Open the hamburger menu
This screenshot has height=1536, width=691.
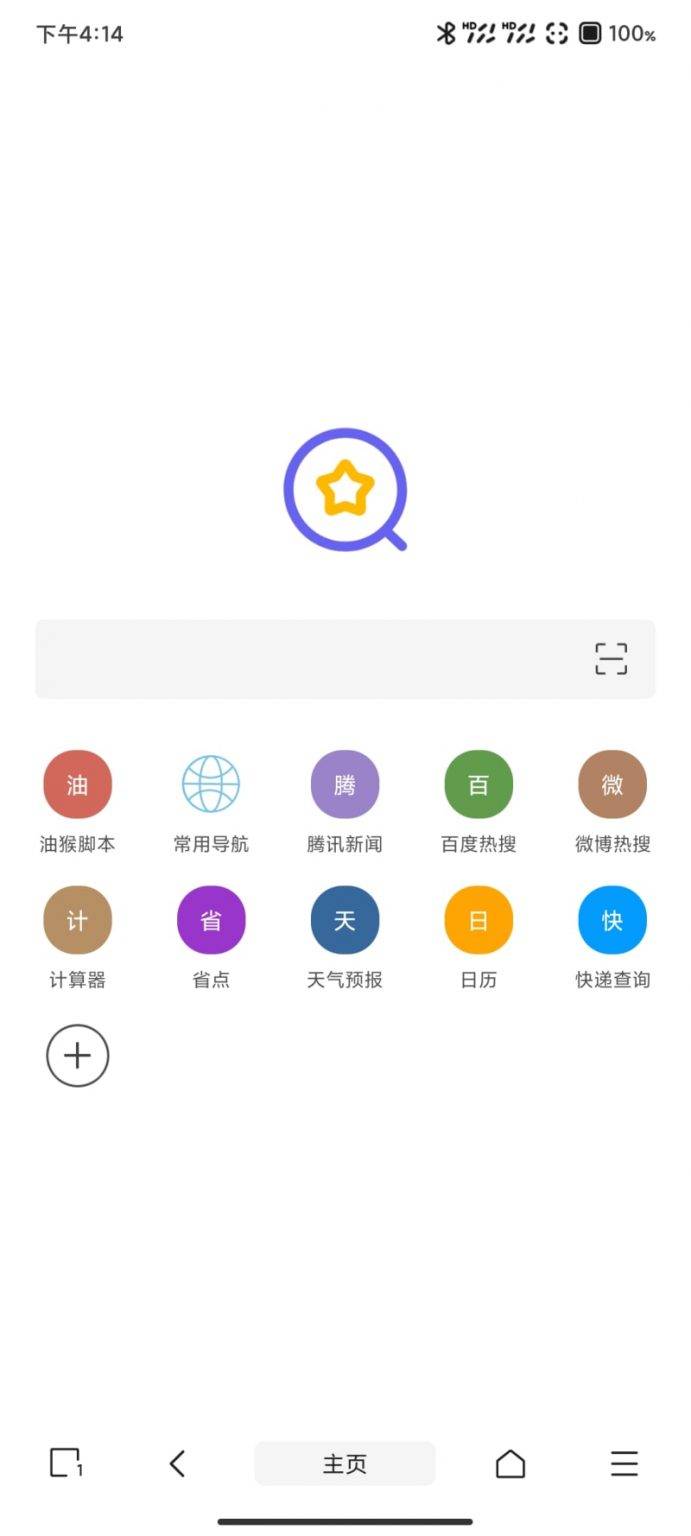coord(624,1464)
